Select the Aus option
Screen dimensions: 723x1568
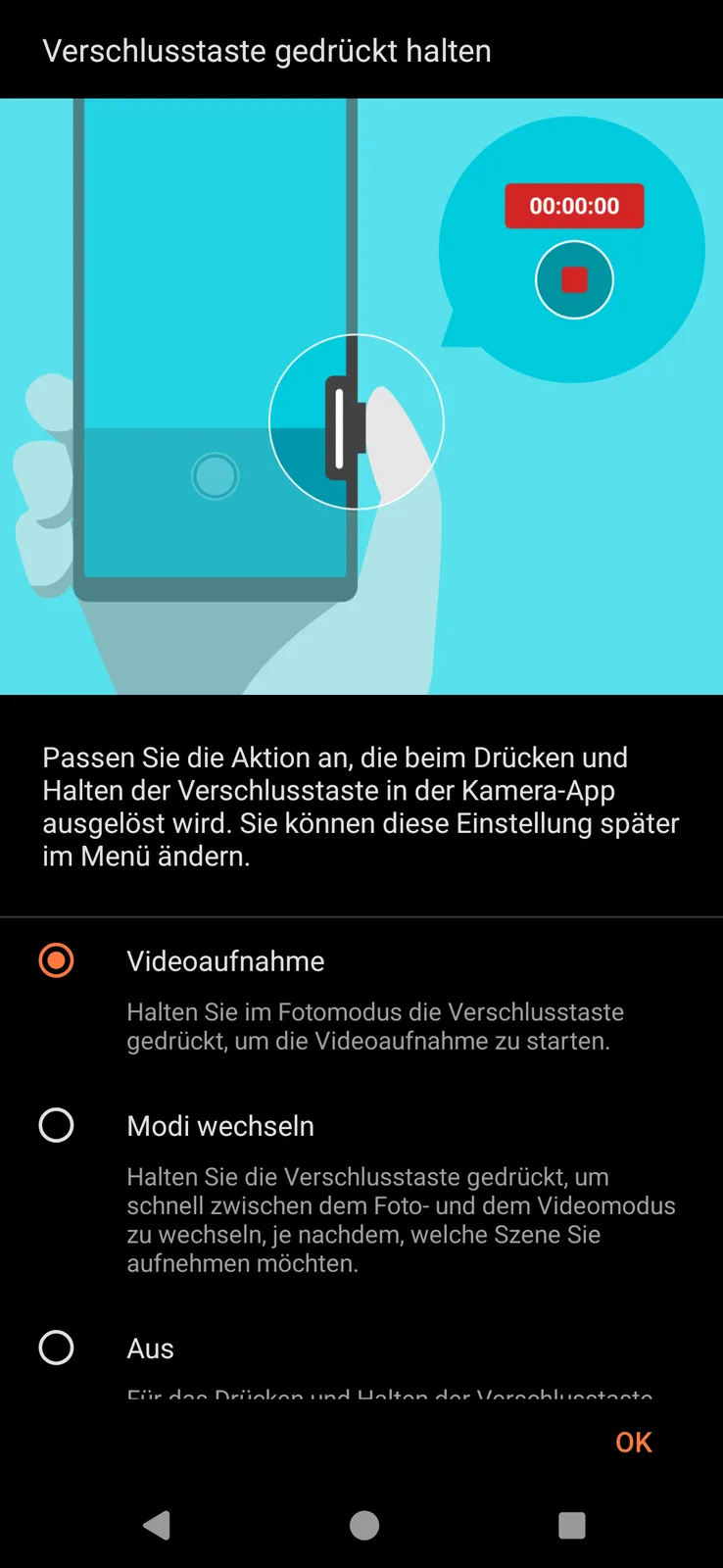pyautogui.click(x=56, y=1347)
